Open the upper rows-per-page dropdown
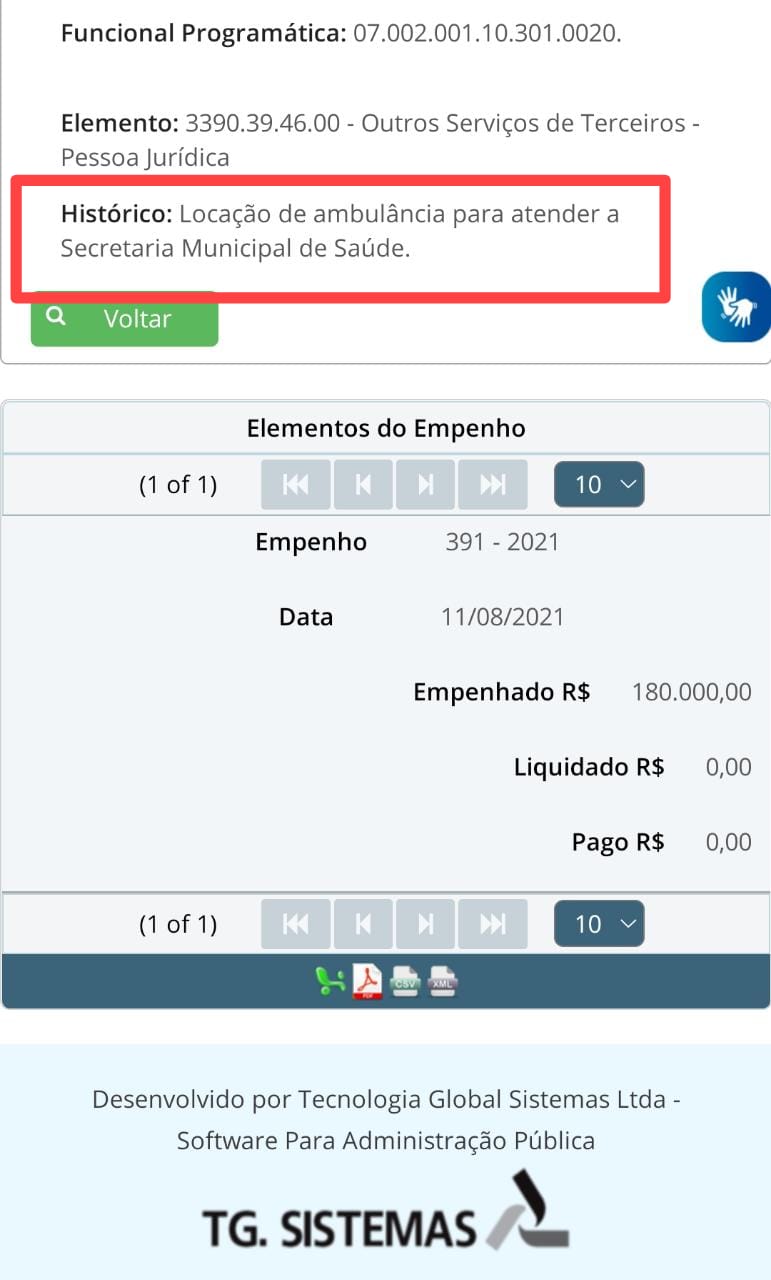This screenshot has width=771, height=1280. (599, 485)
